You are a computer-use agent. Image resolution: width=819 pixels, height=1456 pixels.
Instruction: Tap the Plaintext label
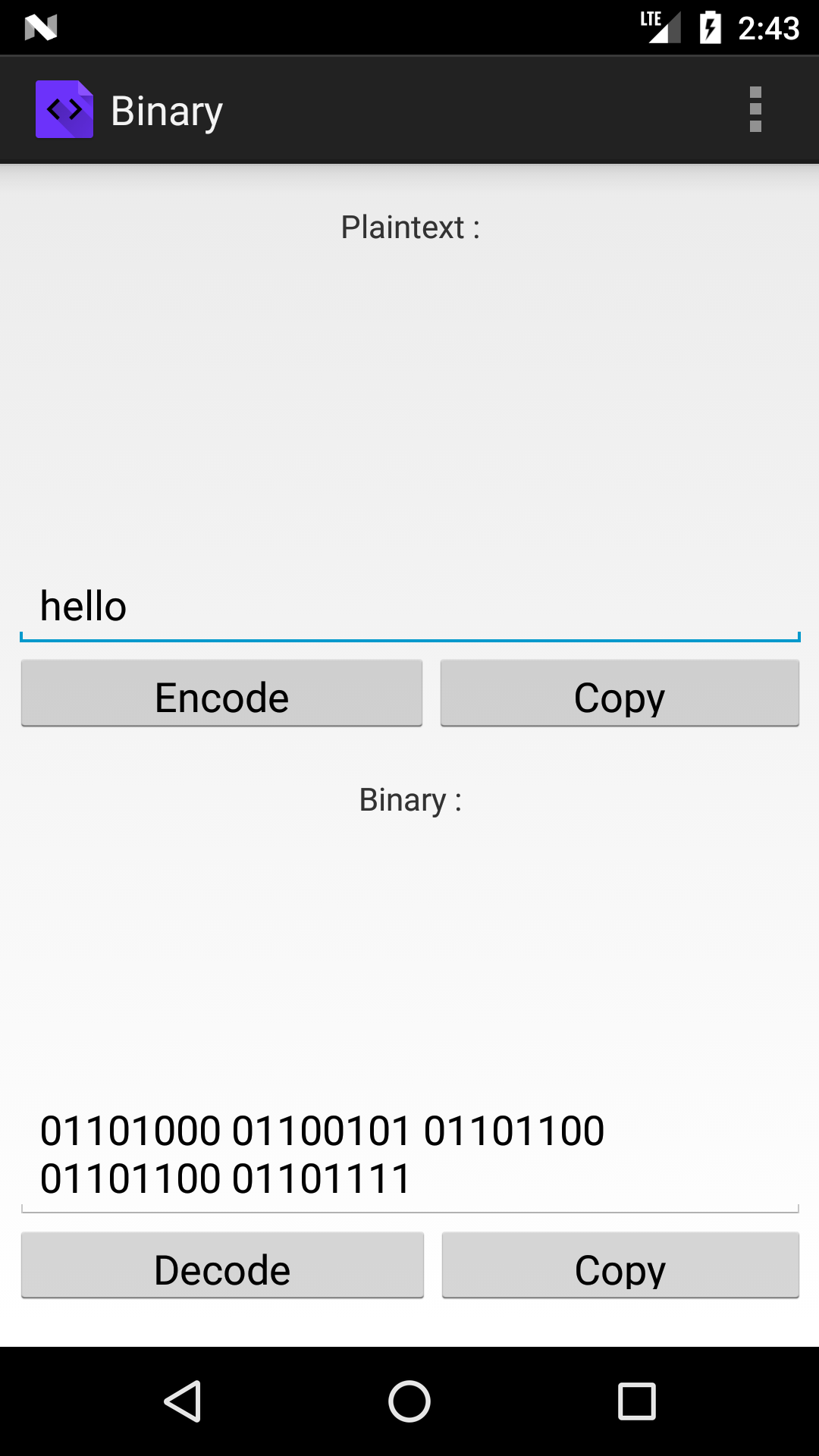coord(409,225)
